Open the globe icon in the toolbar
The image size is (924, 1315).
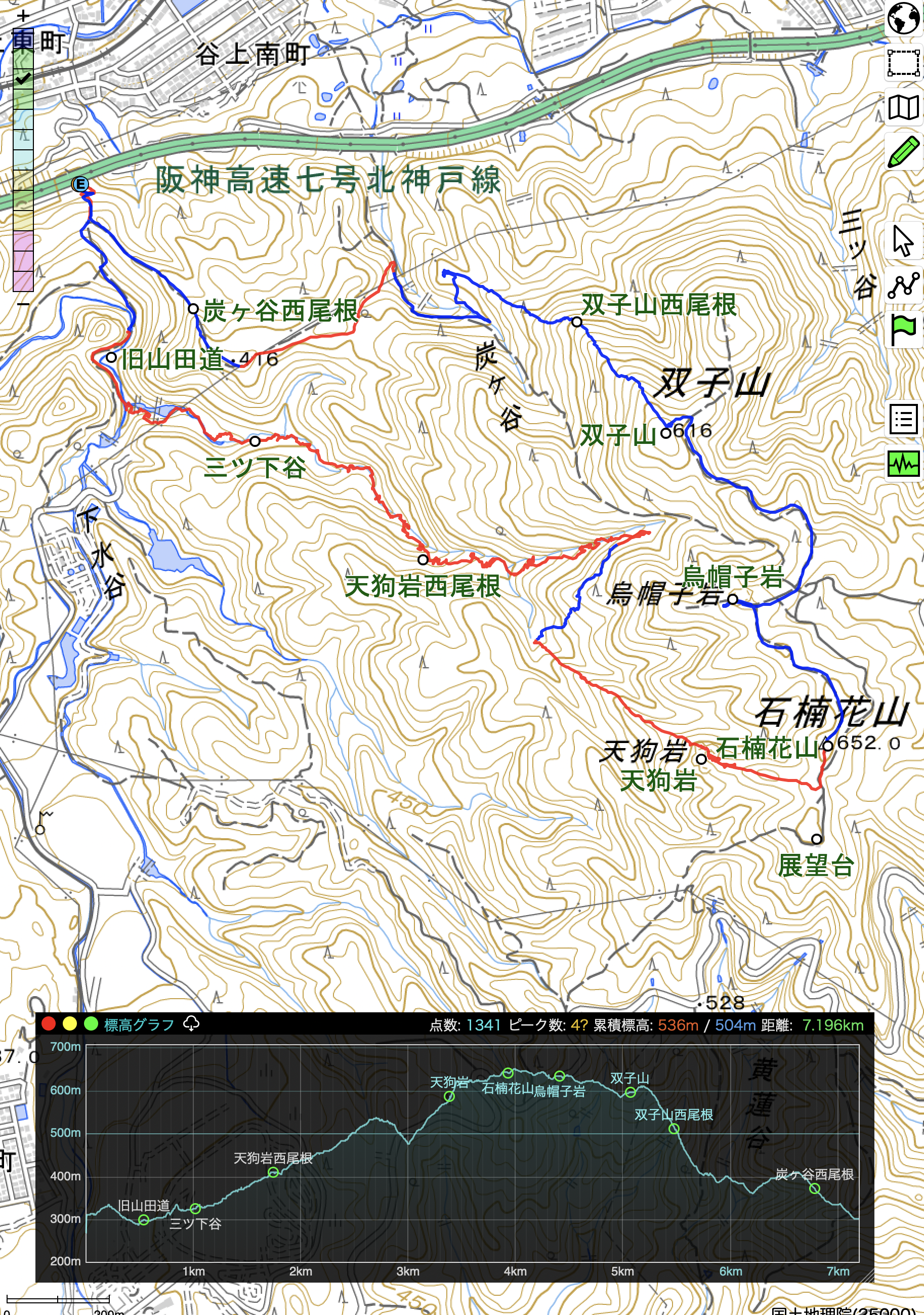(903, 18)
